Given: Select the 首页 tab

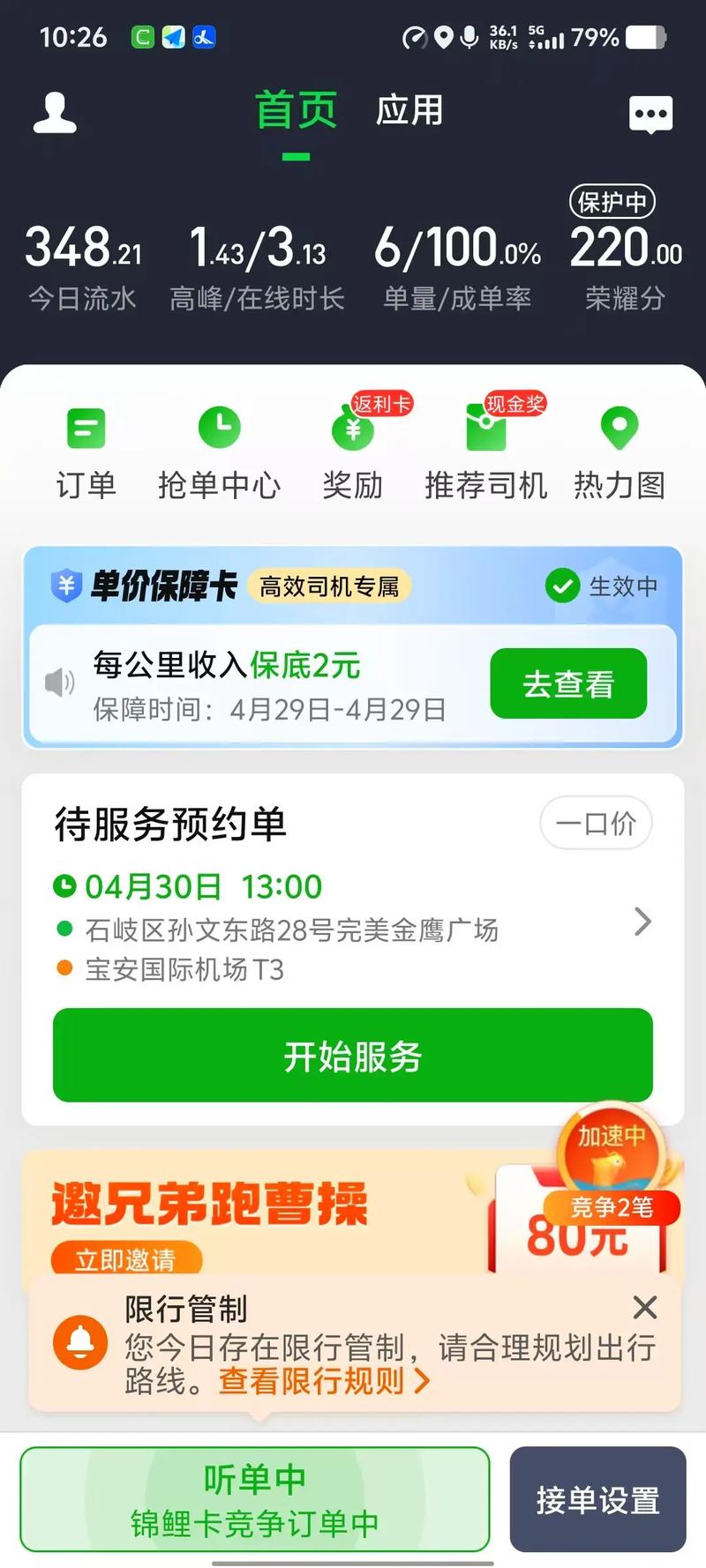Looking at the screenshot, I should 296,111.
